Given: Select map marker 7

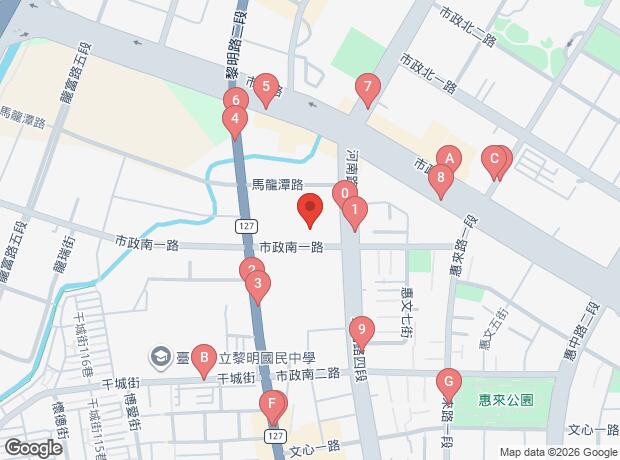Looking at the screenshot, I should click(368, 88).
